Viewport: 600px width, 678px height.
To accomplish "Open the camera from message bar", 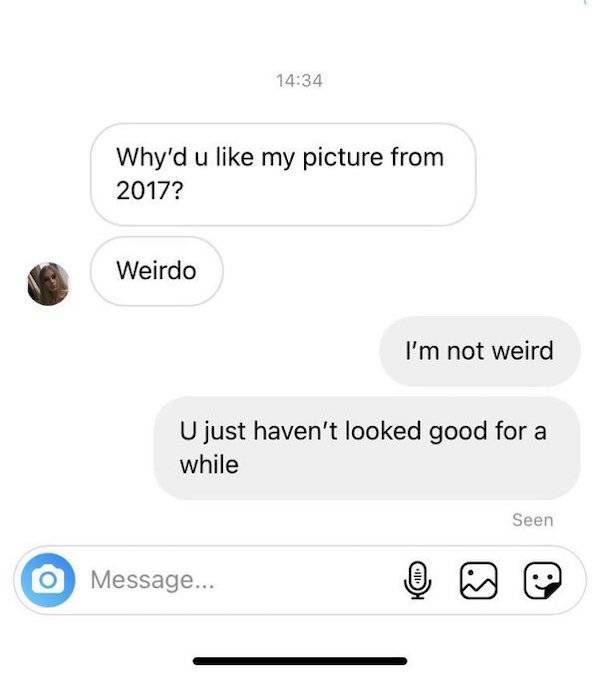I will (45, 579).
